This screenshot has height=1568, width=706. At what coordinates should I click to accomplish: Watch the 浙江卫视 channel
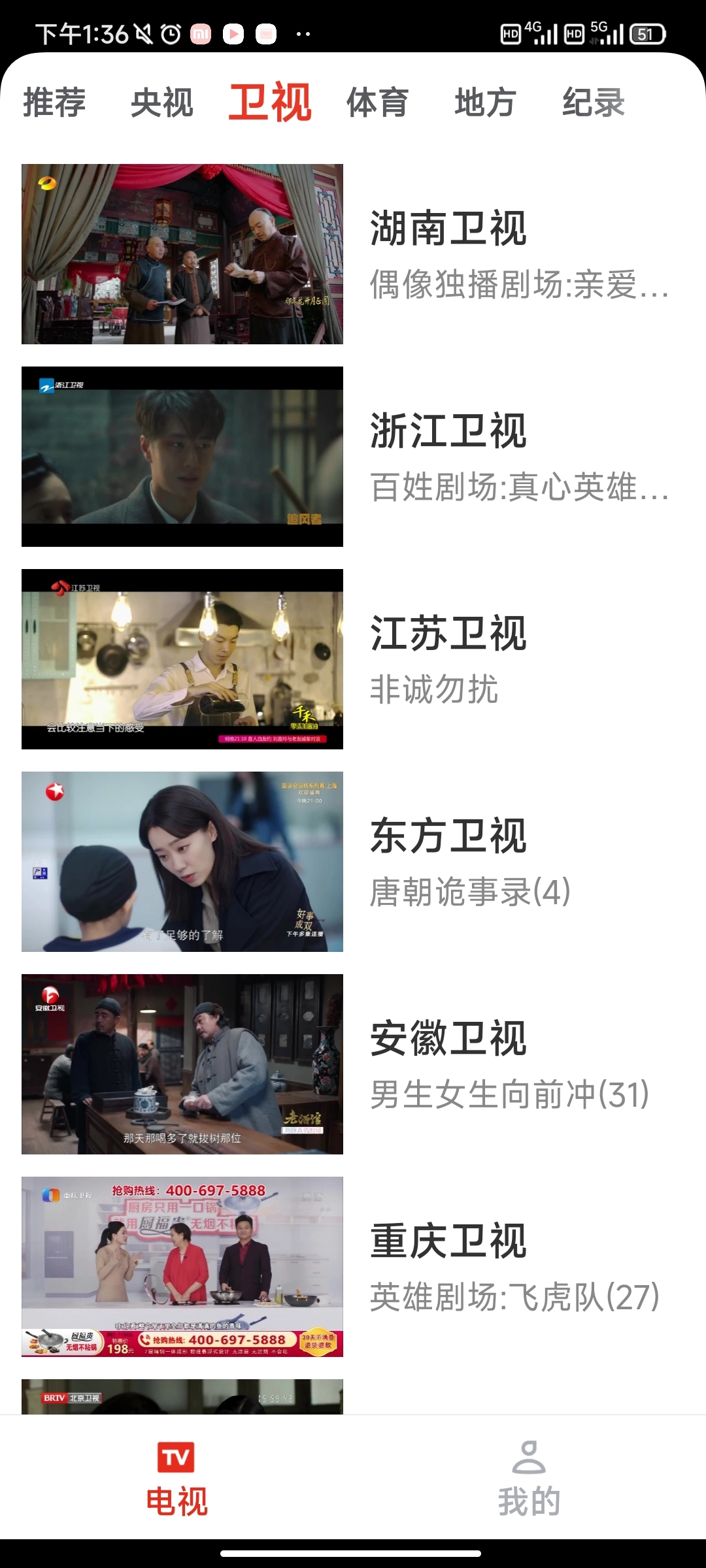coord(353,457)
